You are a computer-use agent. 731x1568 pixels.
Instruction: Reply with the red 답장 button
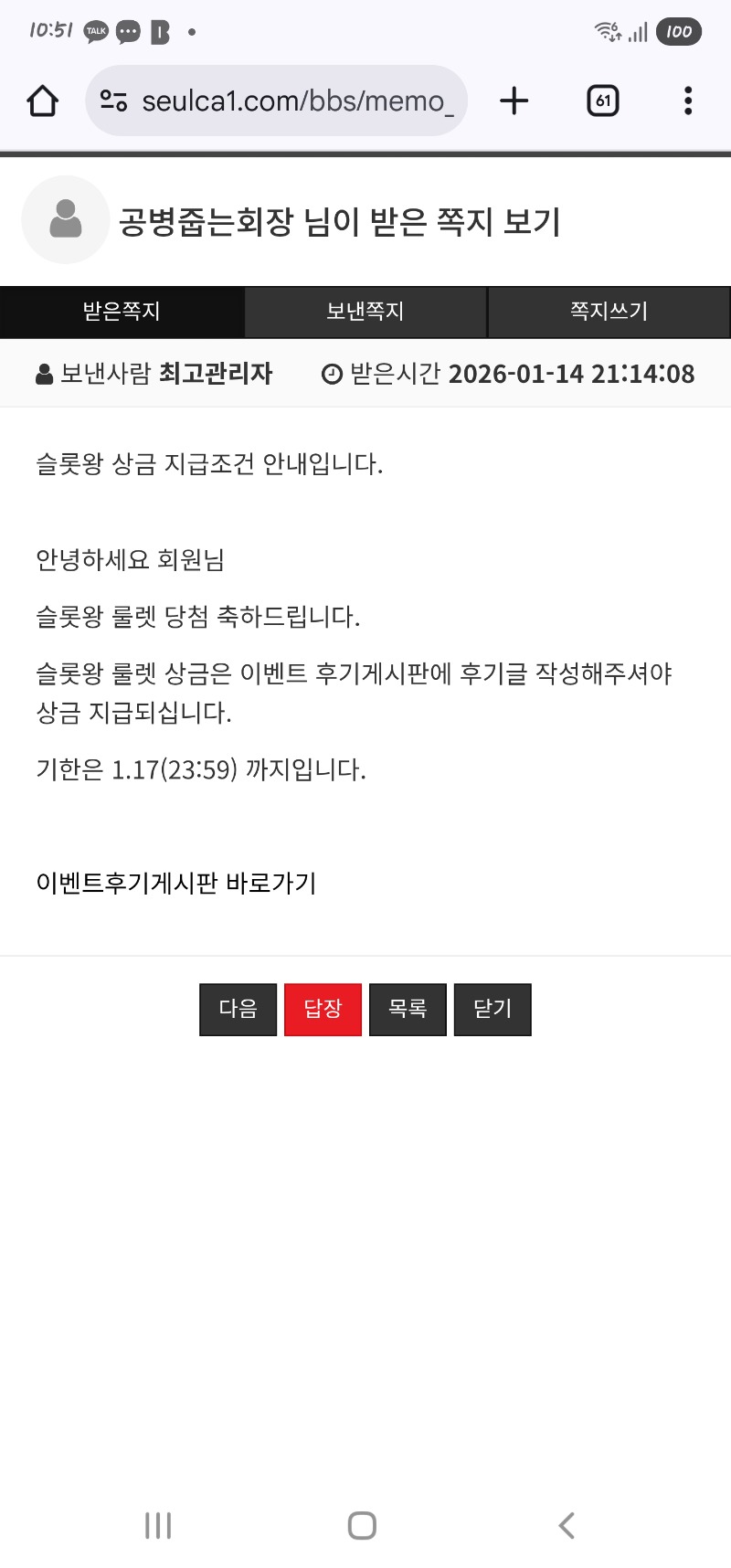coord(323,1009)
